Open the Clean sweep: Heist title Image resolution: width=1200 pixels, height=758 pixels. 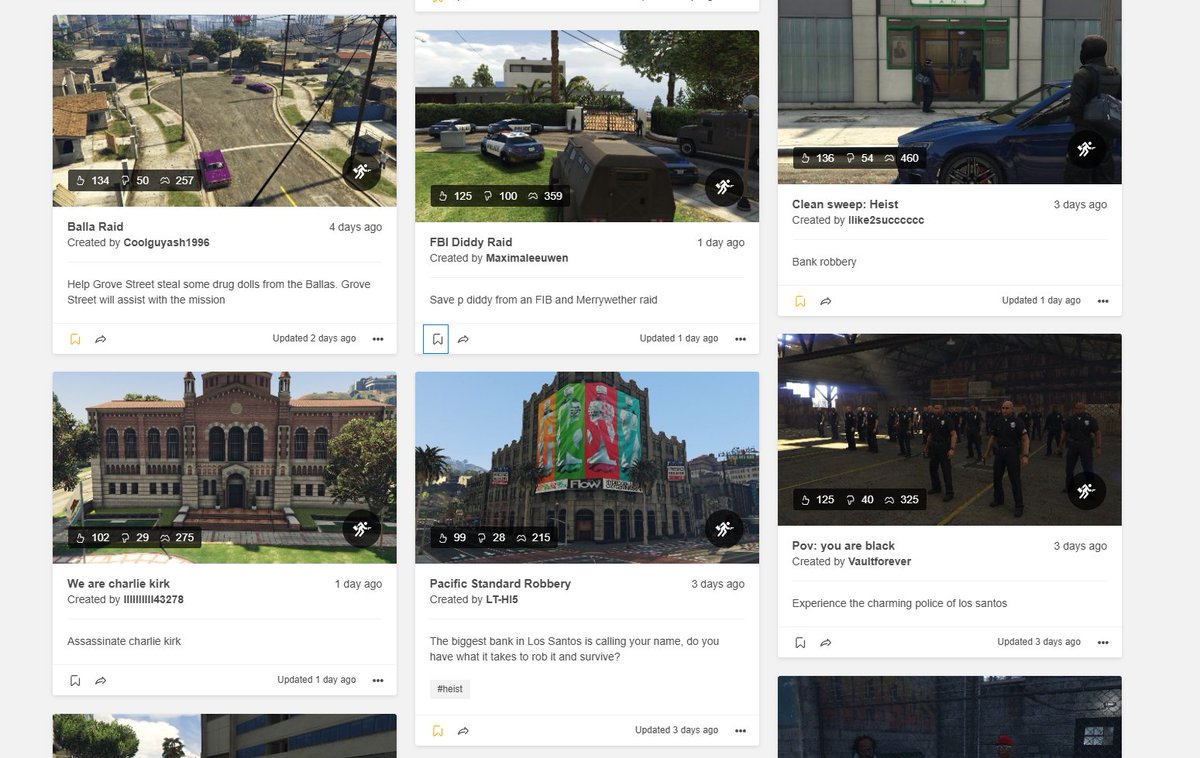pyautogui.click(x=845, y=205)
